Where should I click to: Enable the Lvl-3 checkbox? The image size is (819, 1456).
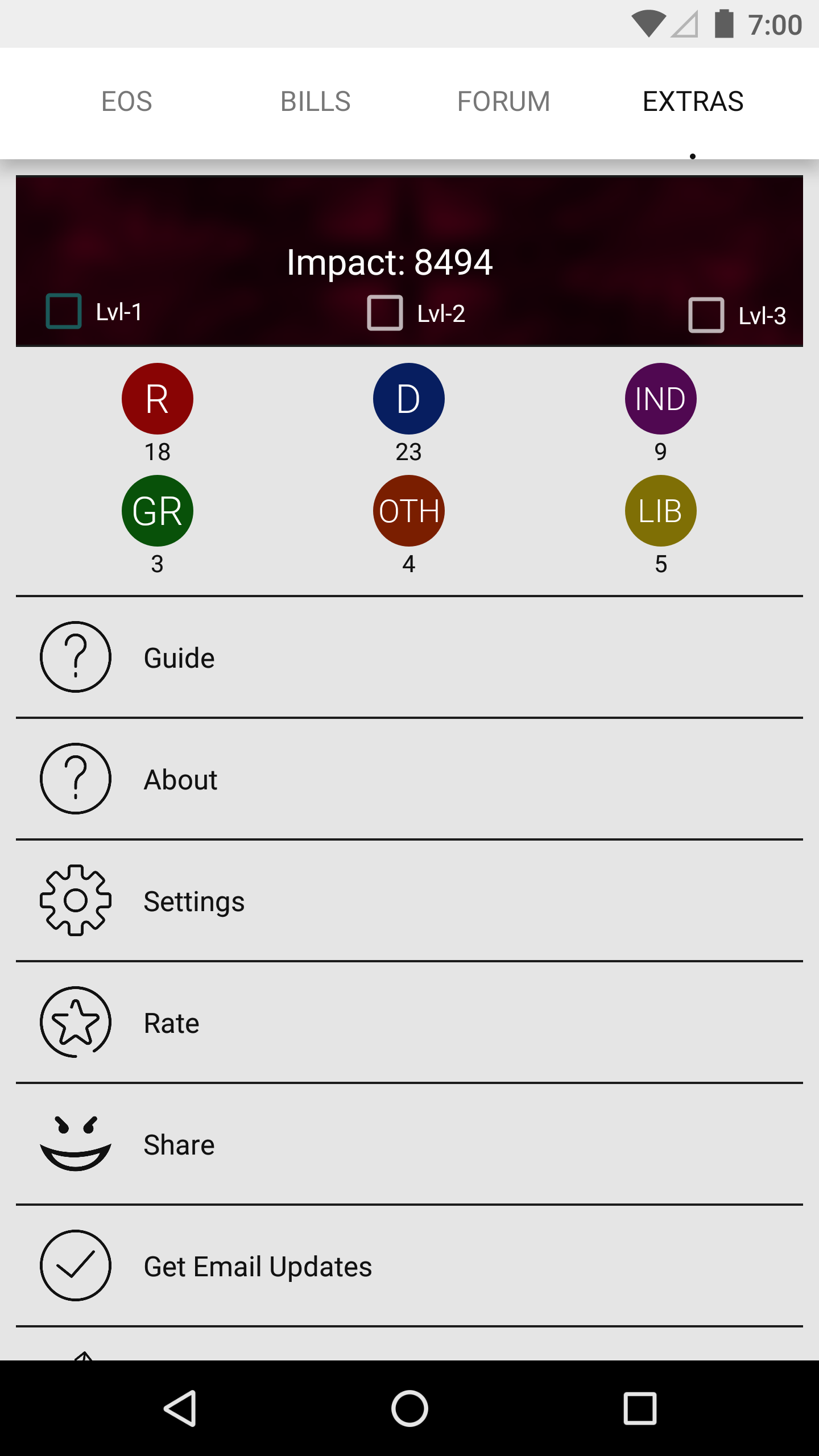click(706, 315)
